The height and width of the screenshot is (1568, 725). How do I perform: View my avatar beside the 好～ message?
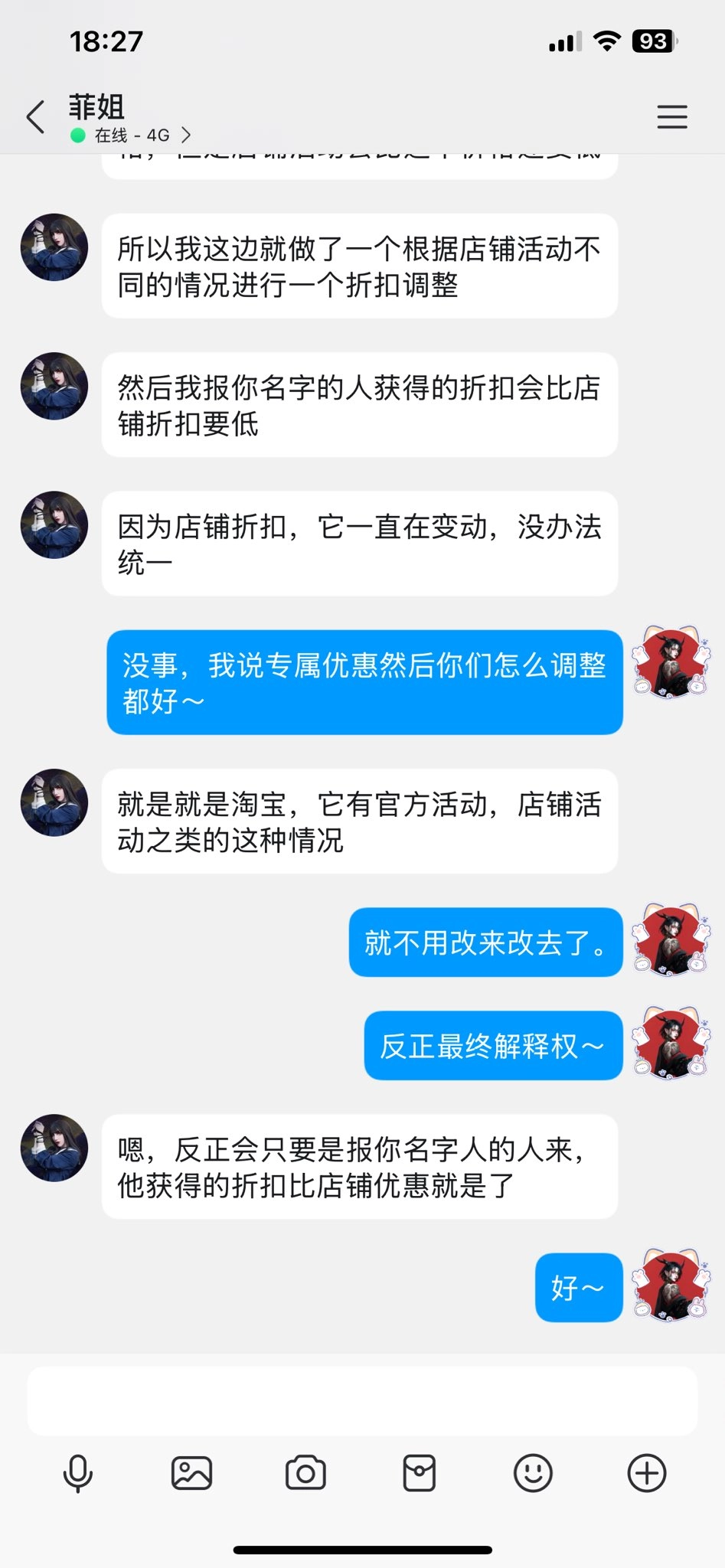click(671, 1286)
